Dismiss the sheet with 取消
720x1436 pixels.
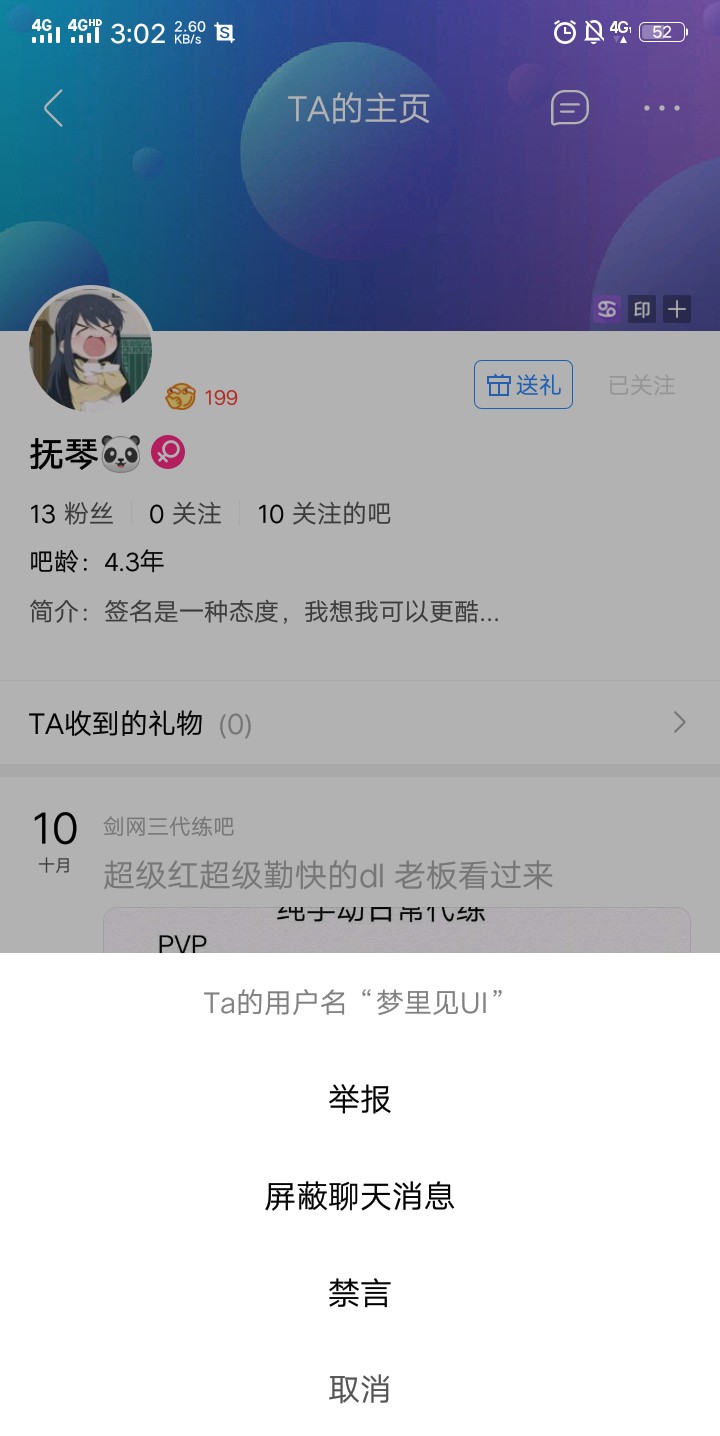tap(360, 1389)
